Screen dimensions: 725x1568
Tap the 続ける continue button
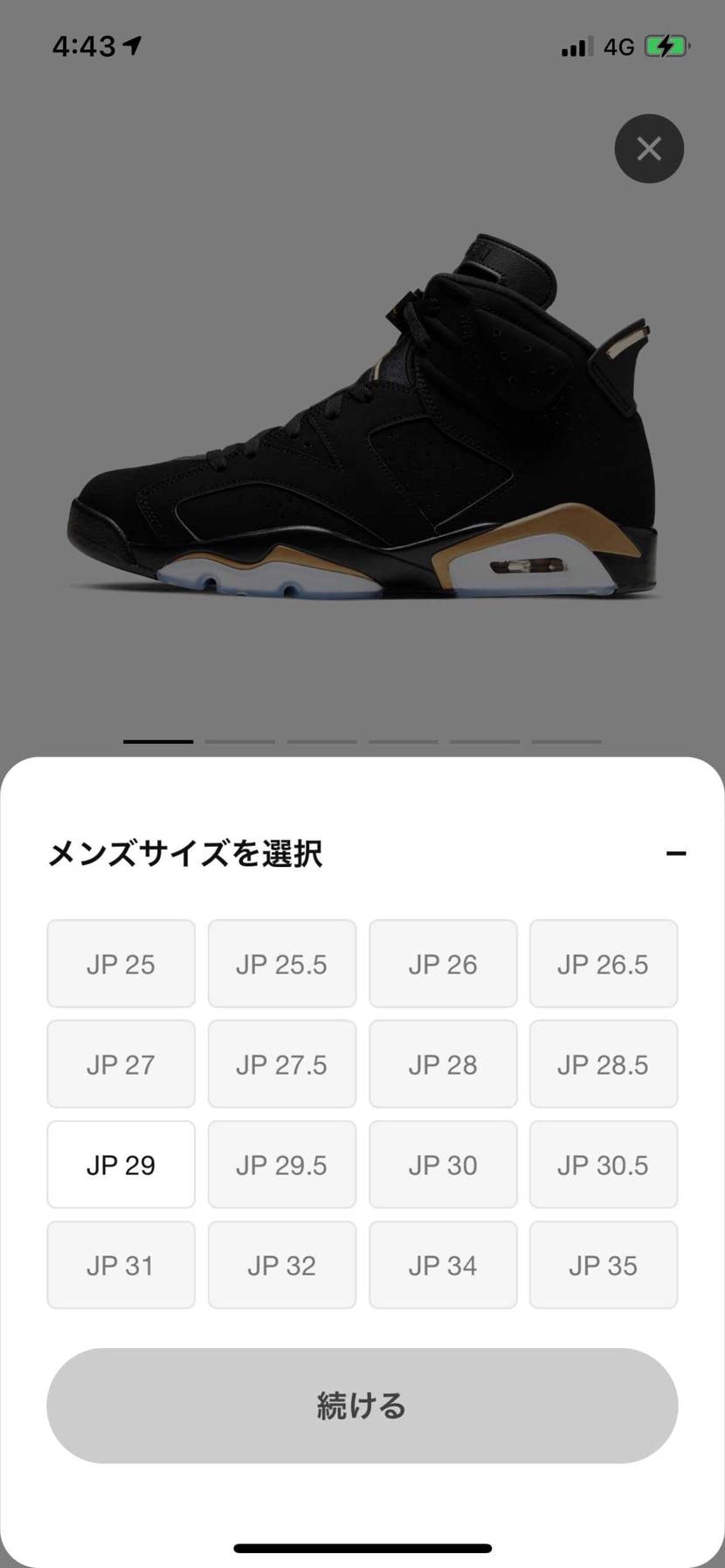tap(362, 1406)
